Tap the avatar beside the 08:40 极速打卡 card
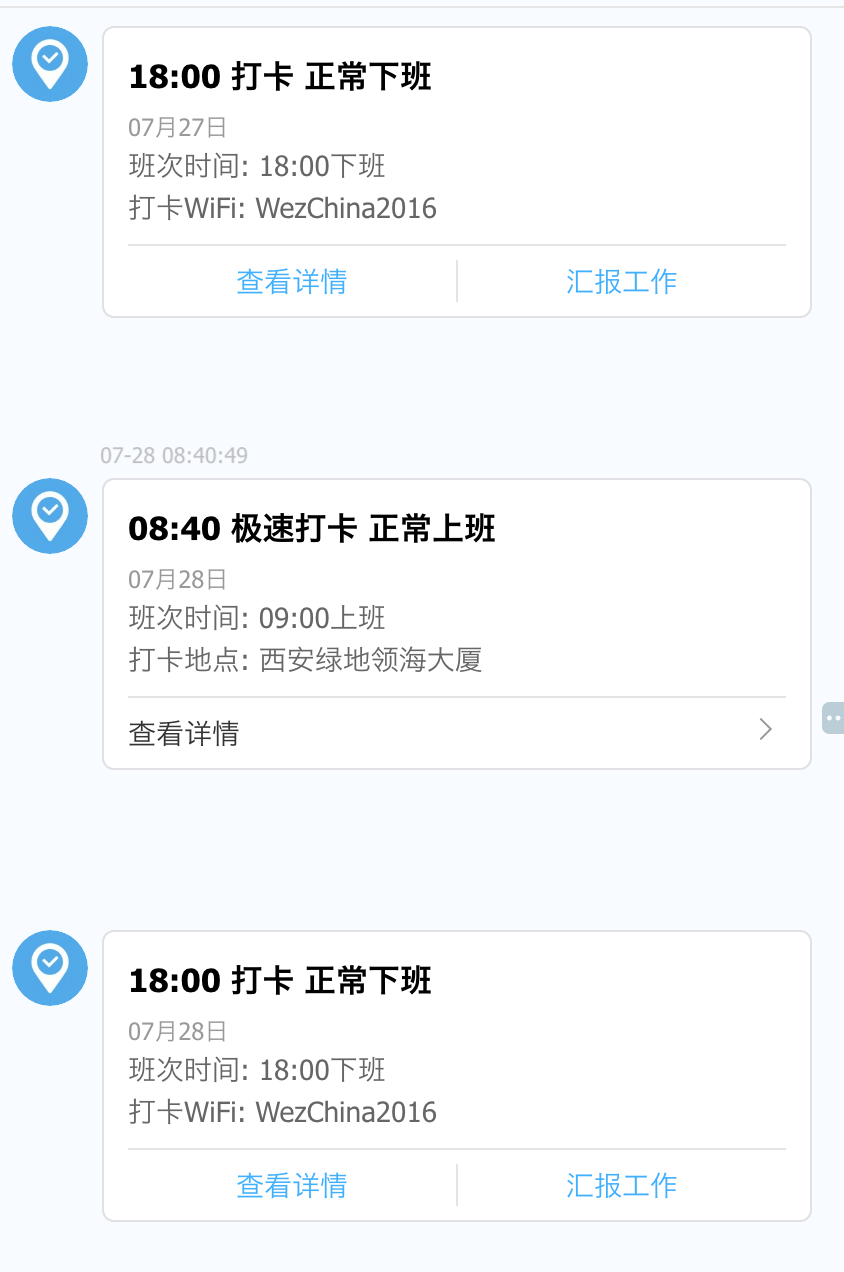Viewport: 844px width, 1272px height. [50, 516]
